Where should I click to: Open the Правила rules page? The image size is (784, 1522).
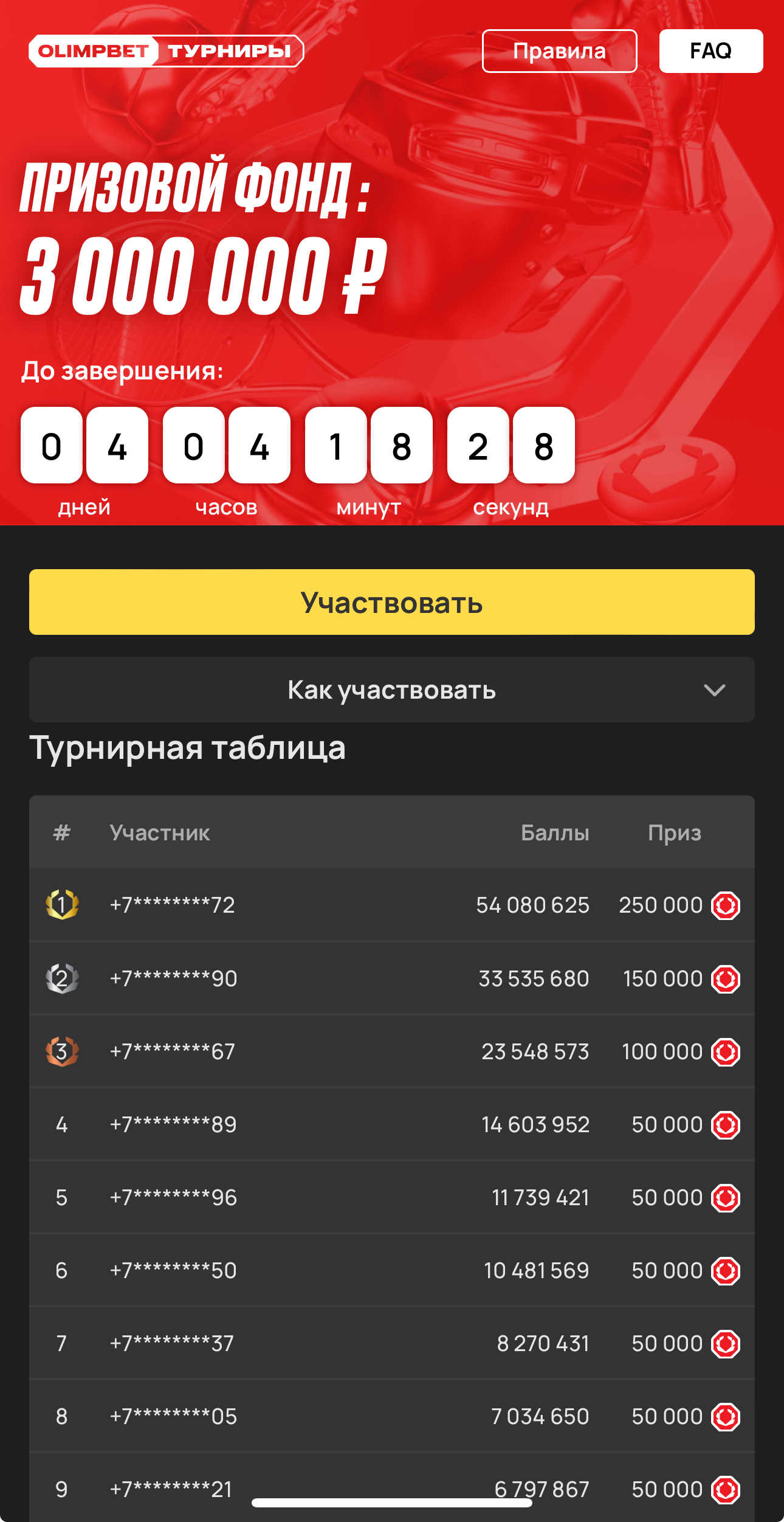click(559, 51)
